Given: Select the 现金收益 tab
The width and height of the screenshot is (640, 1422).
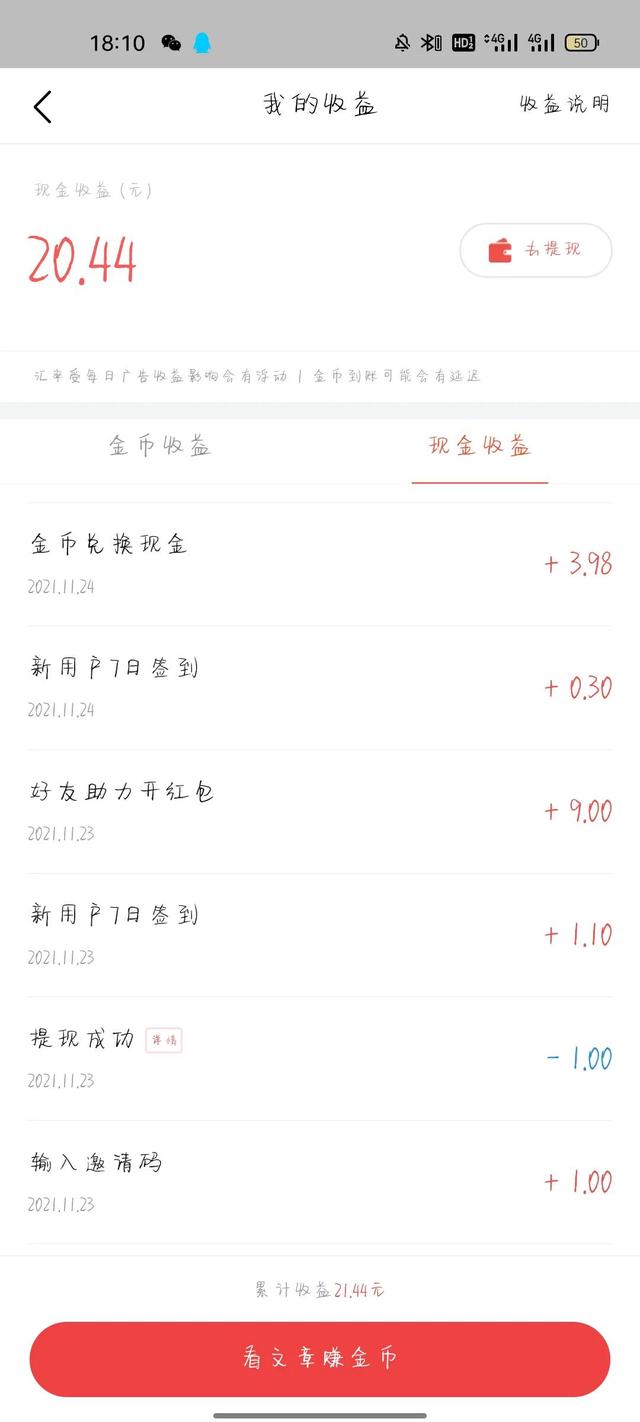Looking at the screenshot, I should click(x=480, y=446).
